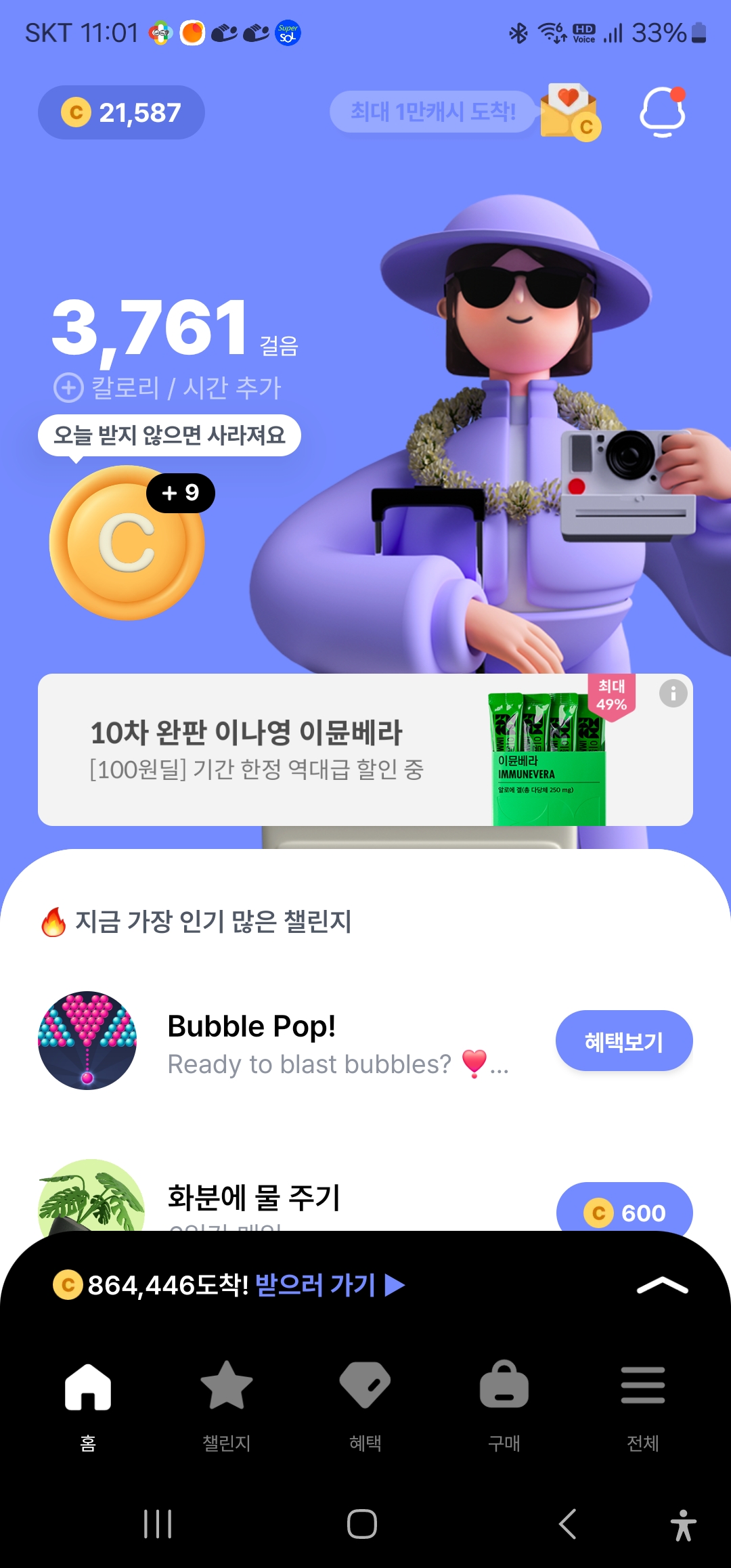Open the 최대 1만캐시 도착 envelope

pos(570,112)
